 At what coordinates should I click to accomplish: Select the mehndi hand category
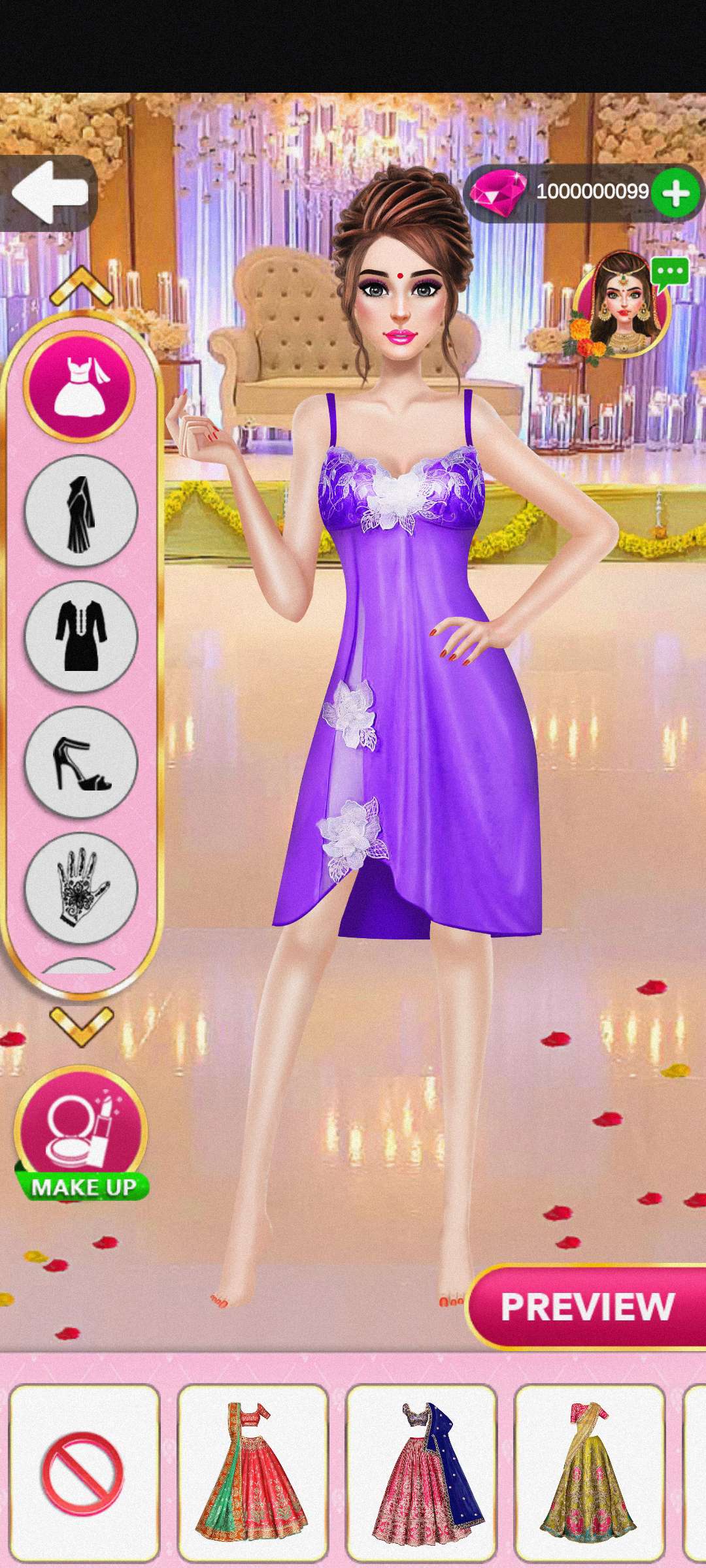click(80, 888)
